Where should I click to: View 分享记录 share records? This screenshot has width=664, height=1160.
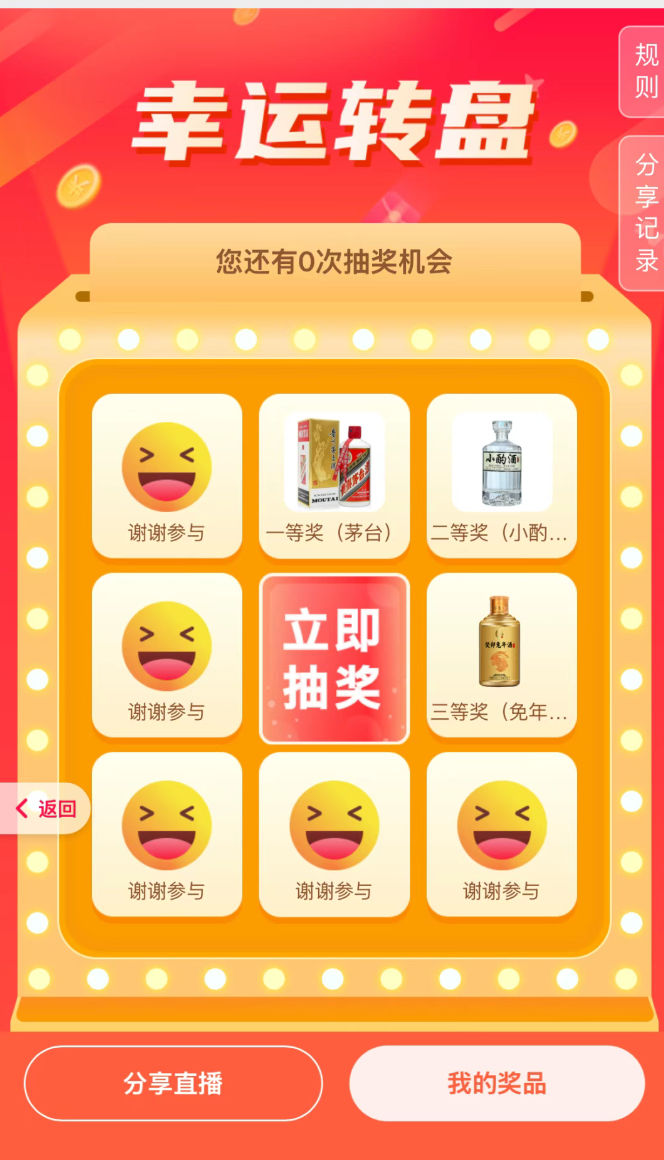(x=645, y=213)
